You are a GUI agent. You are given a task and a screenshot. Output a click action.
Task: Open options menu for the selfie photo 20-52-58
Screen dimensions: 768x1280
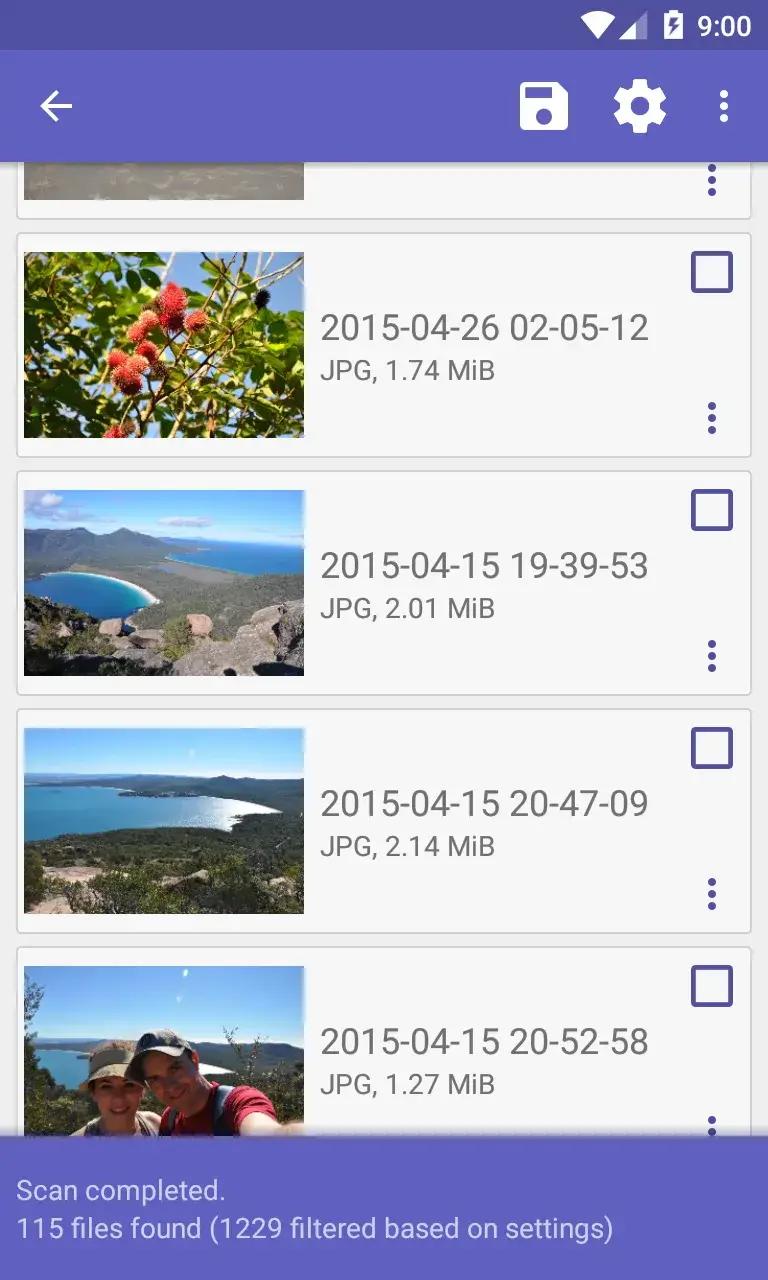[x=712, y=1124]
